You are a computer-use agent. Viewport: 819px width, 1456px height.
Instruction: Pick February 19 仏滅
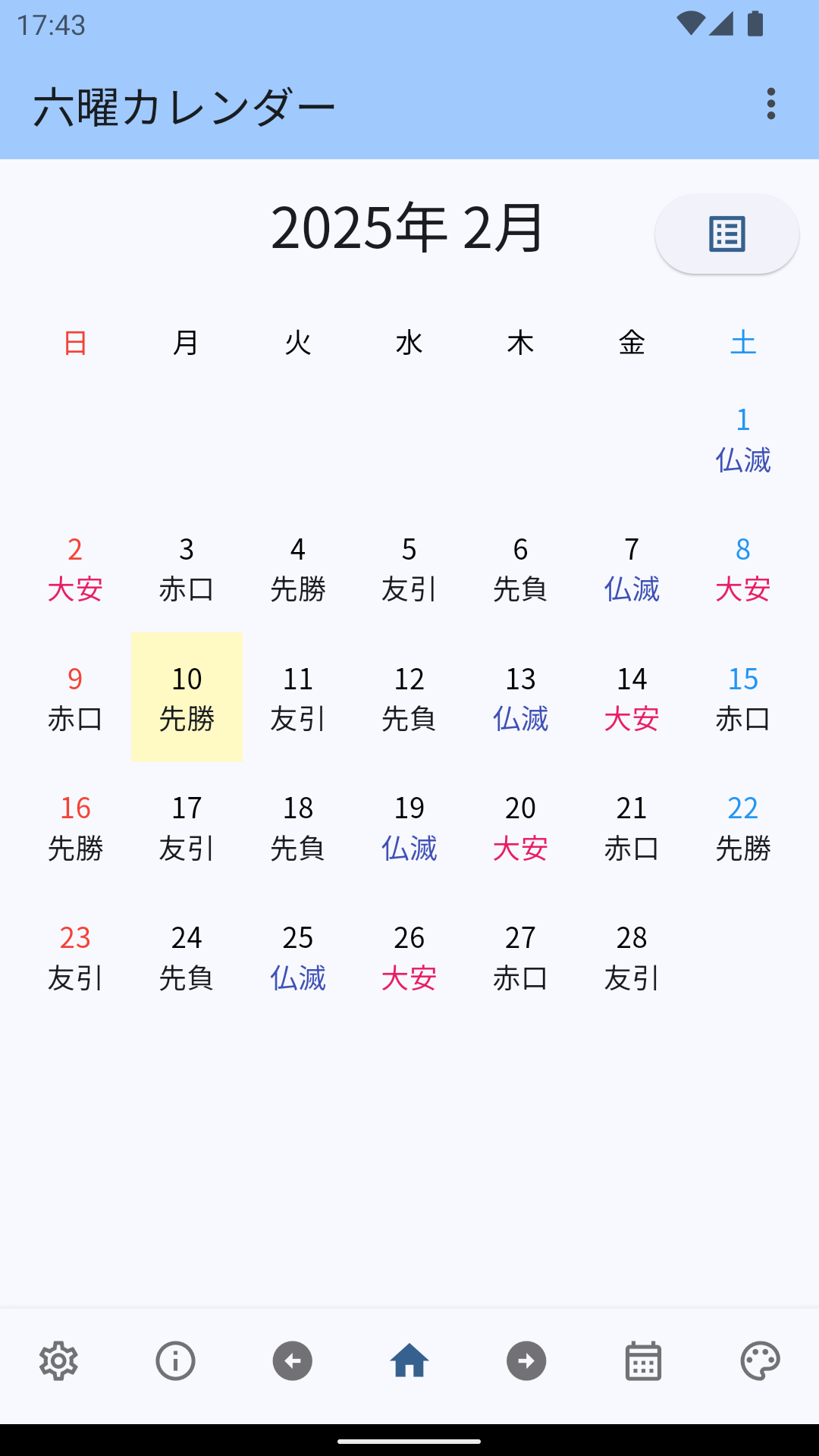[409, 827]
